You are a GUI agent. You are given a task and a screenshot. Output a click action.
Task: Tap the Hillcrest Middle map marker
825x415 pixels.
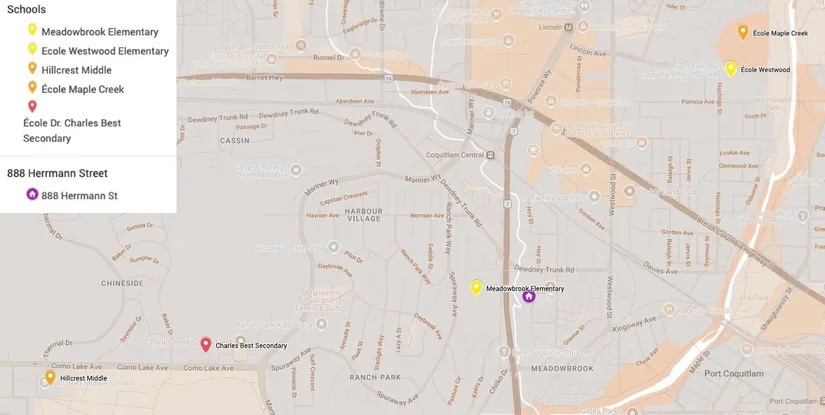click(50, 377)
